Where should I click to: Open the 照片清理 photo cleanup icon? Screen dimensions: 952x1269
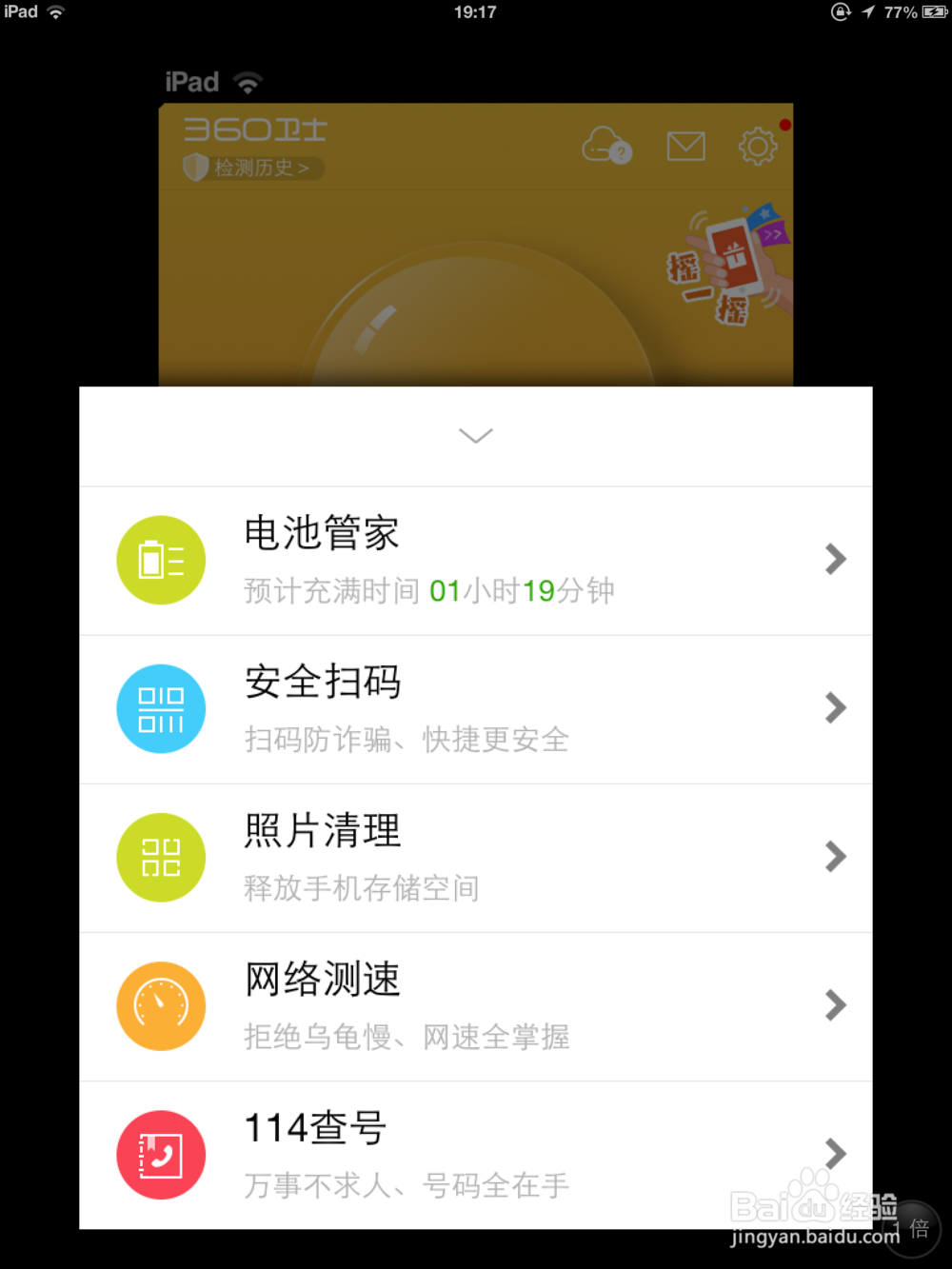point(160,858)
